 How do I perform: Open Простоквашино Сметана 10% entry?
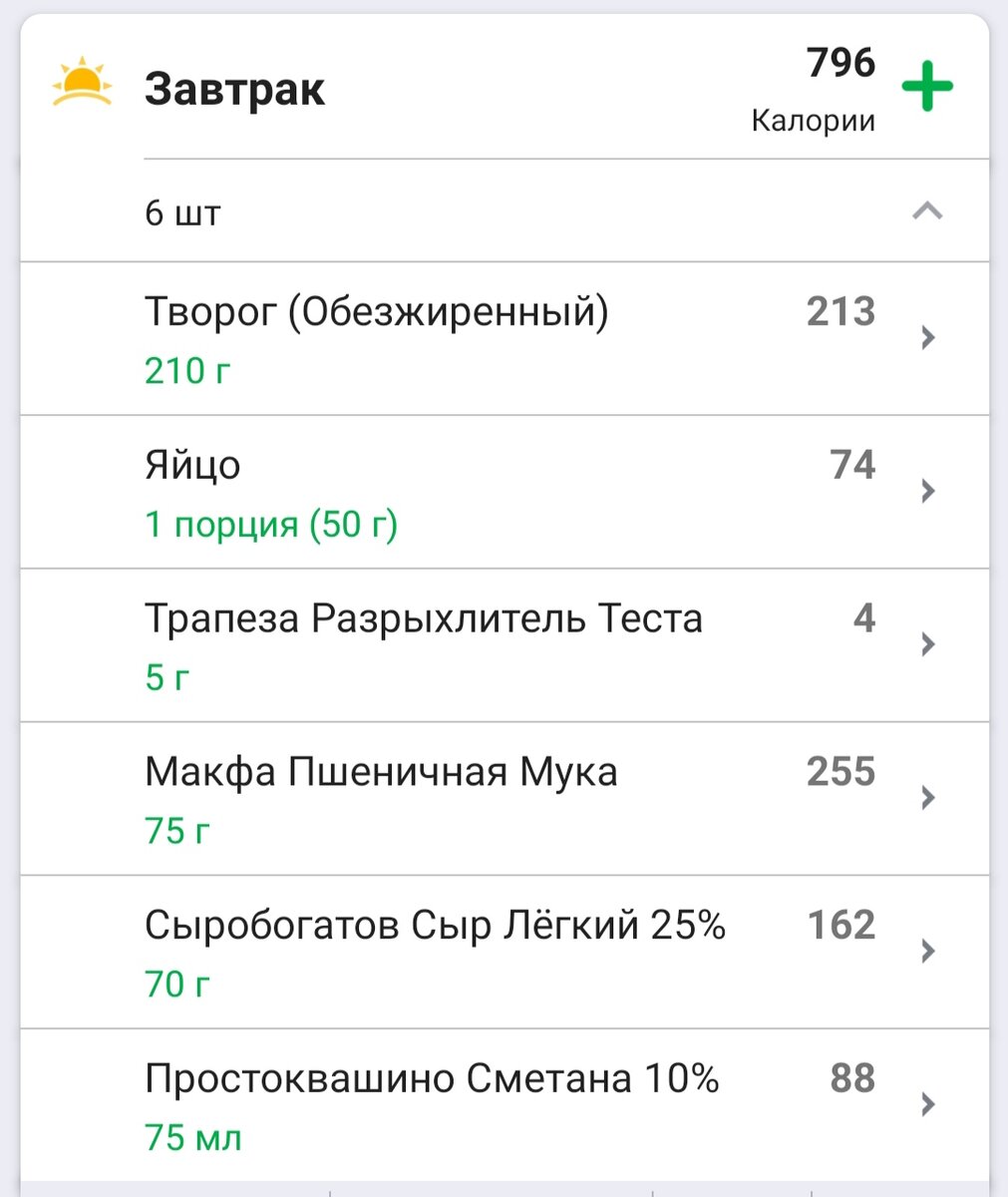point(504,1105)
